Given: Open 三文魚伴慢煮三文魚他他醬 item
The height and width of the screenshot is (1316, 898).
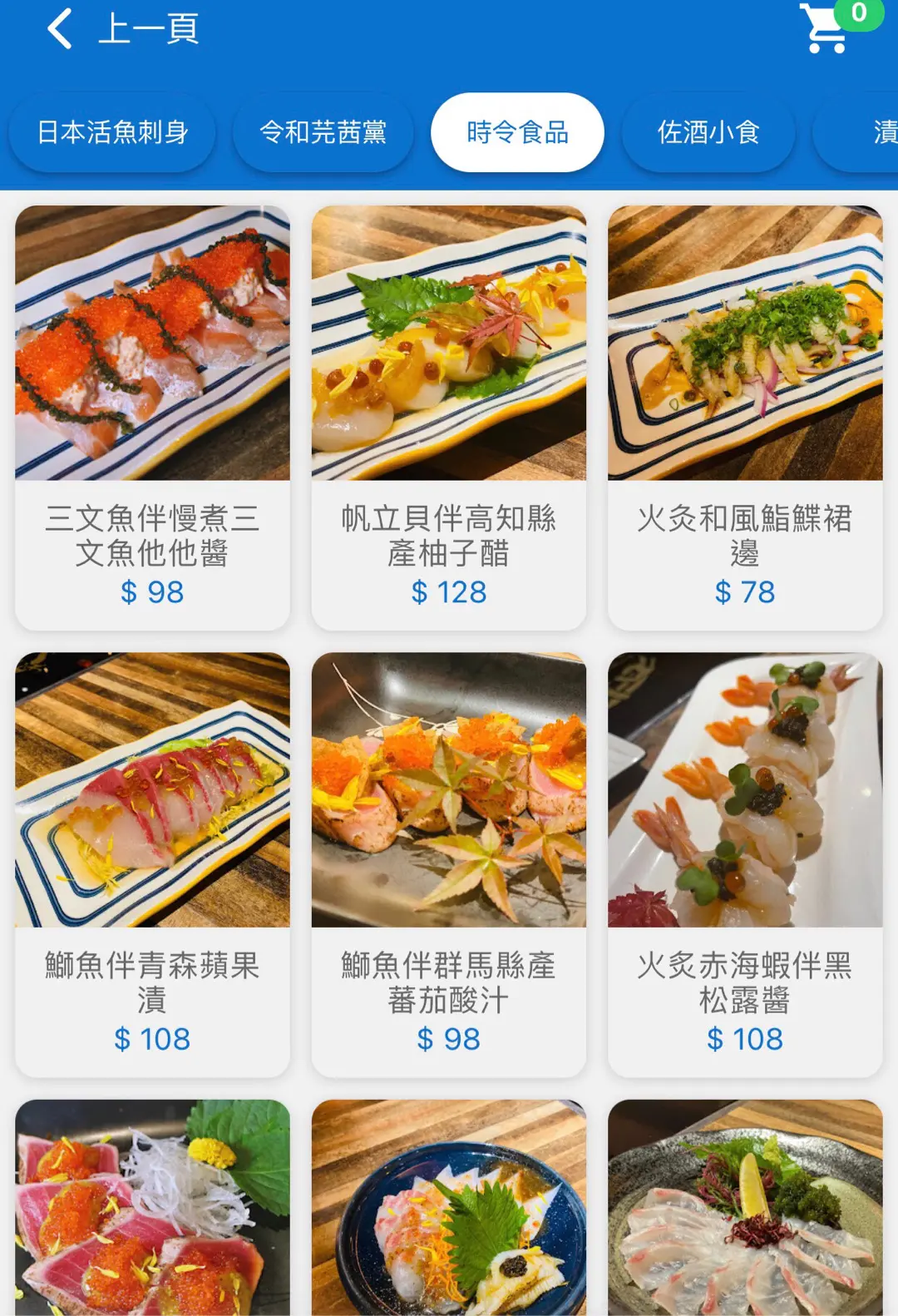Looking at the screenshot, I should tap(152, 416).
